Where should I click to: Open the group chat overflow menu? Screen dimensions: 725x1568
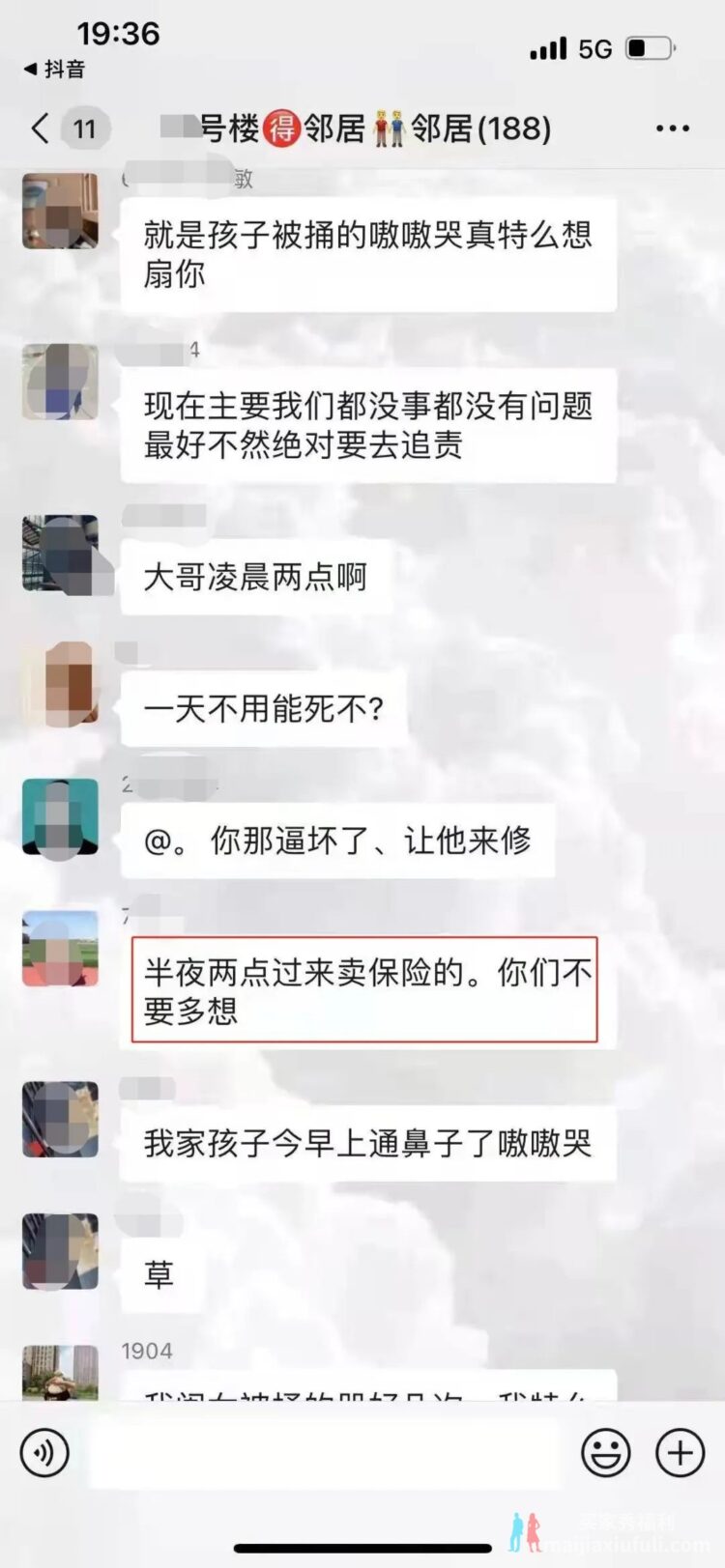[x=672, y=128]
